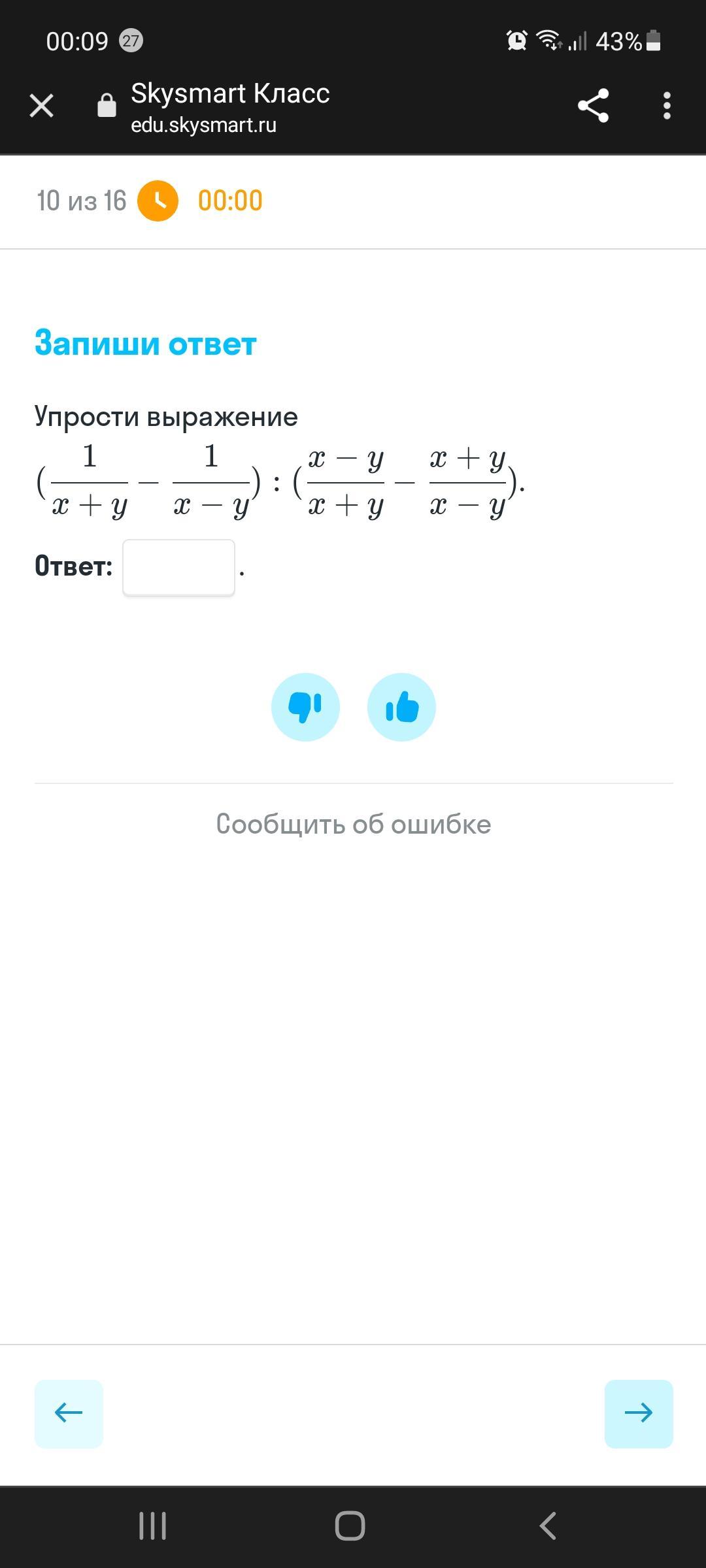Open the browser overflow menu
The width and height of the screenshot is (706, 1568).
666,106
